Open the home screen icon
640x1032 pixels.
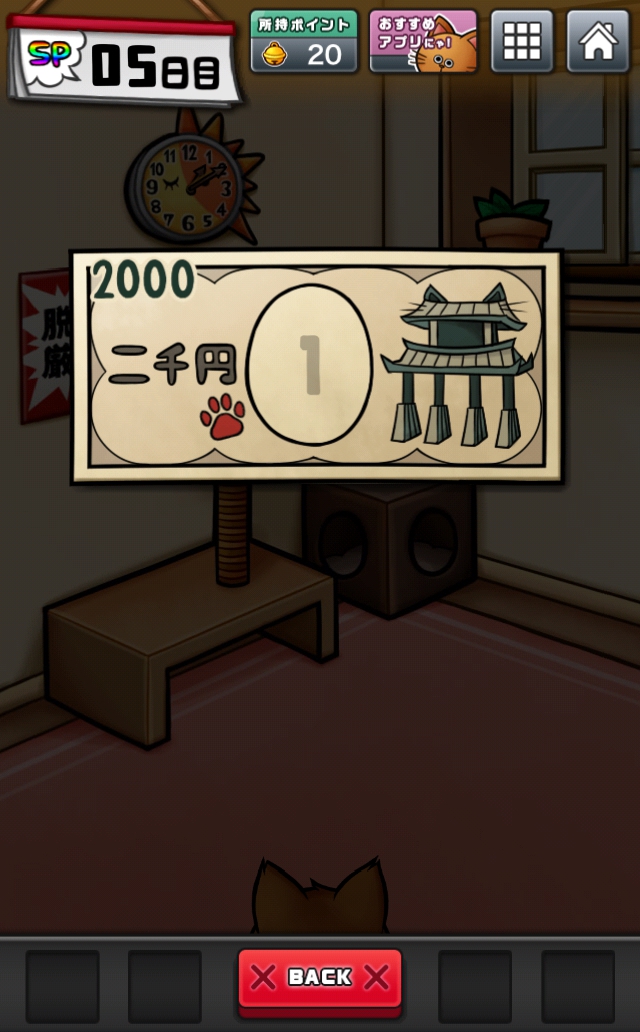pyautogui.click(x=598, y=41)
